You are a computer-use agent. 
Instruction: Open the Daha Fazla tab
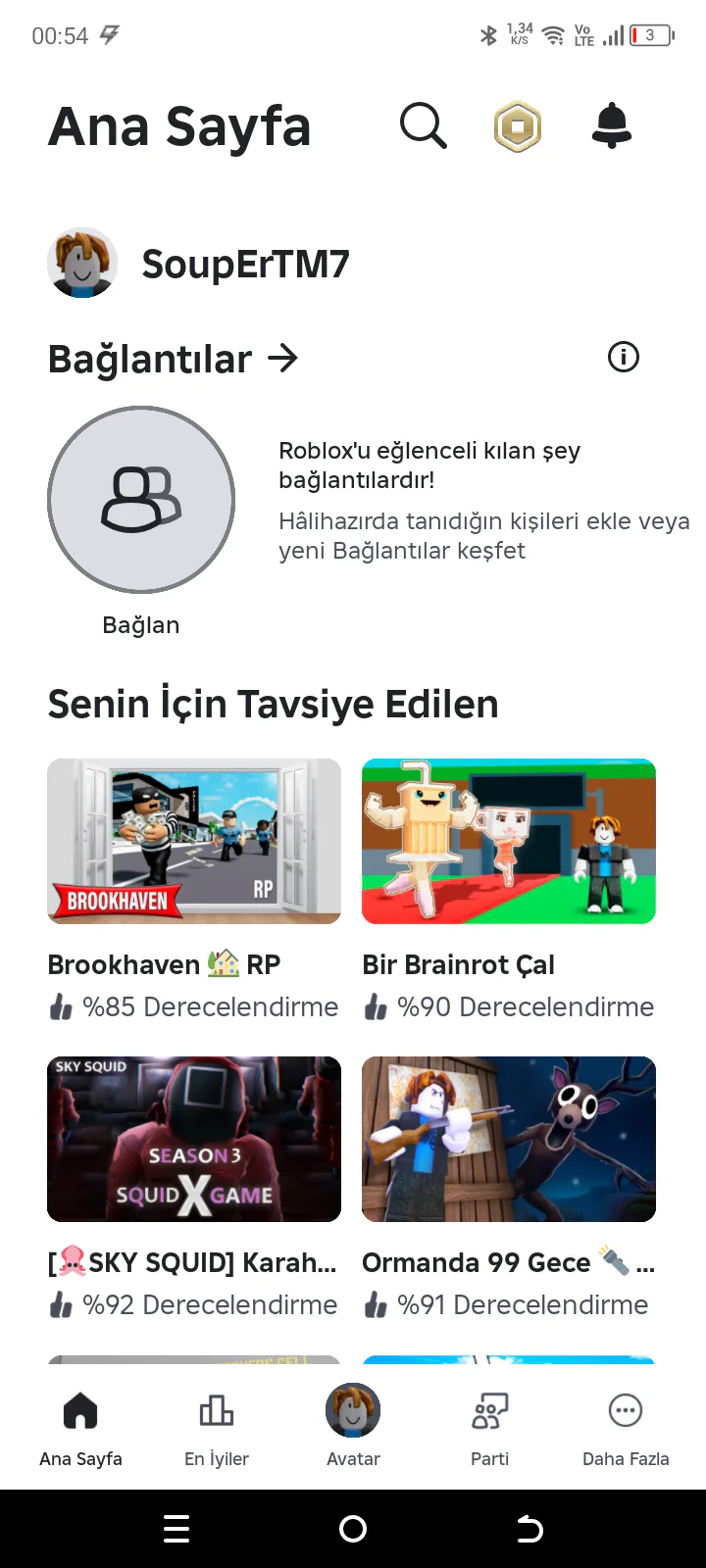tap(626, 1426)
